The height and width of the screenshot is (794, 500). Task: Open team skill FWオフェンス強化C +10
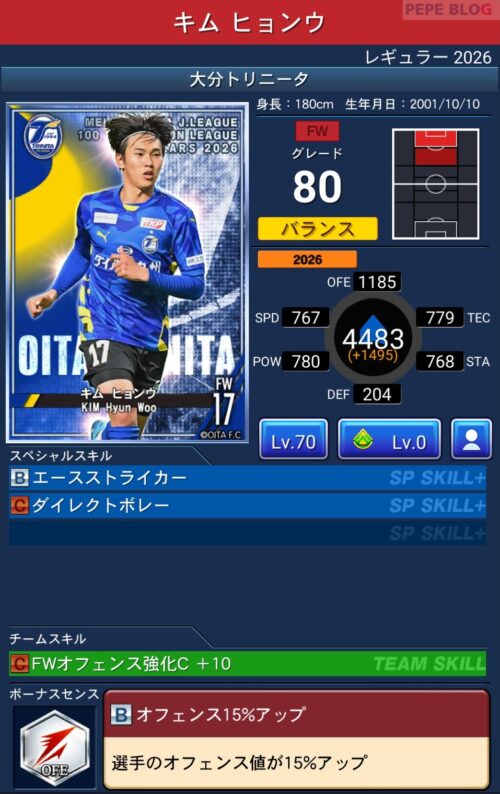[248, 663]
